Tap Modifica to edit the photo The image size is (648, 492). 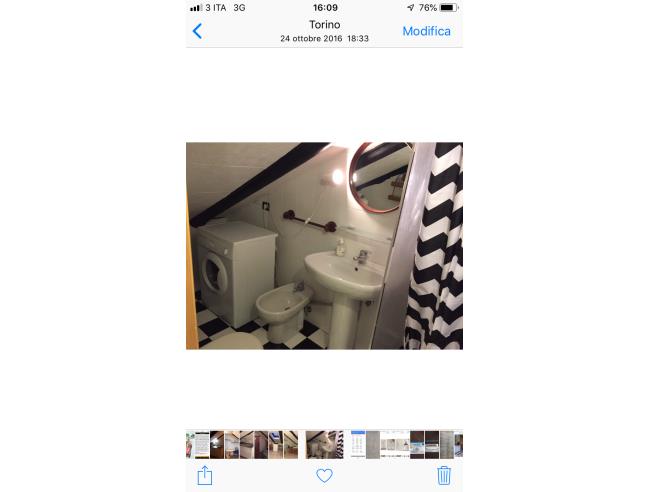tap(426, 31)
